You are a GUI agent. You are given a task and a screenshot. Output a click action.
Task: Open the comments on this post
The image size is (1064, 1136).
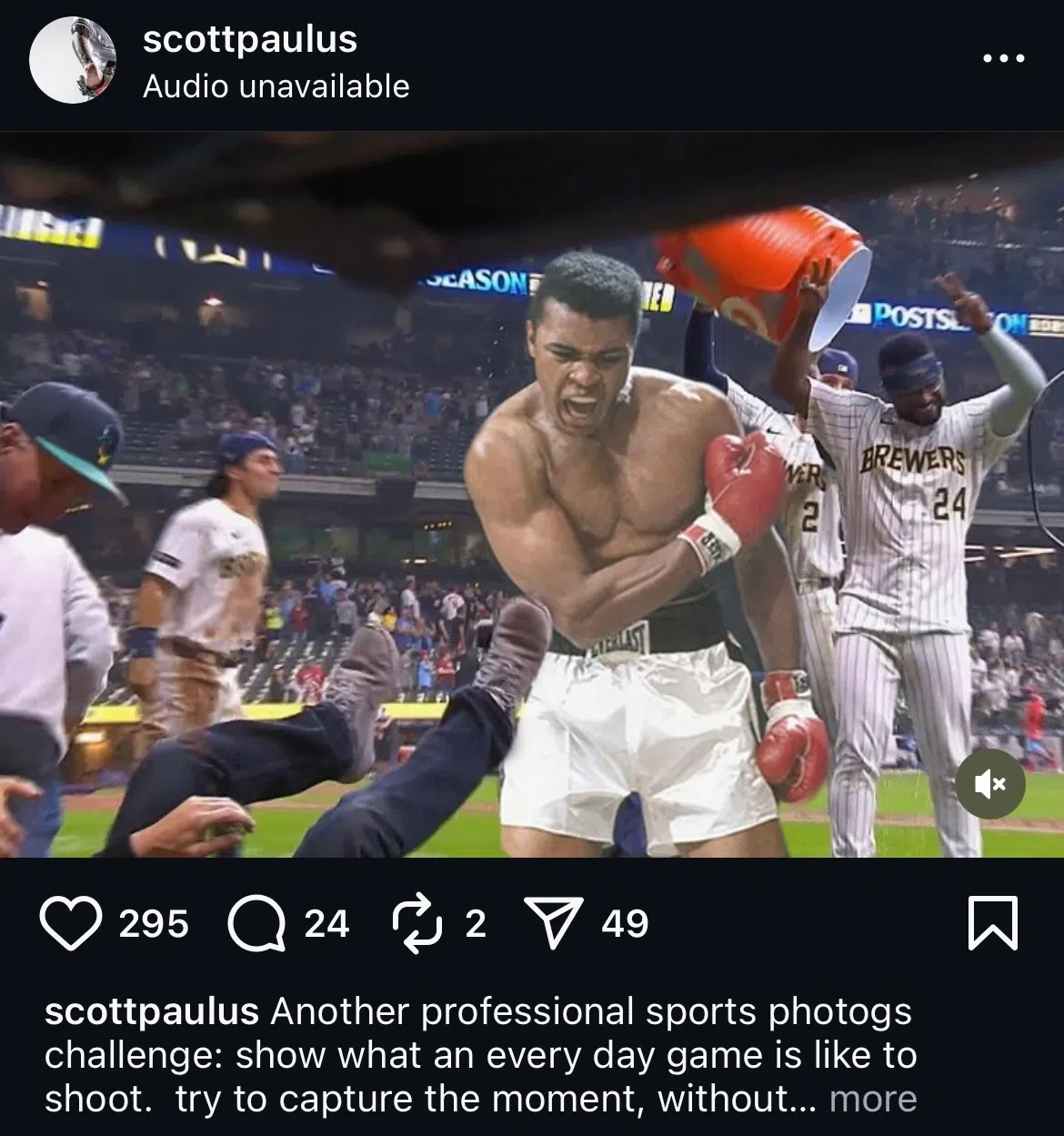point(252,924)
